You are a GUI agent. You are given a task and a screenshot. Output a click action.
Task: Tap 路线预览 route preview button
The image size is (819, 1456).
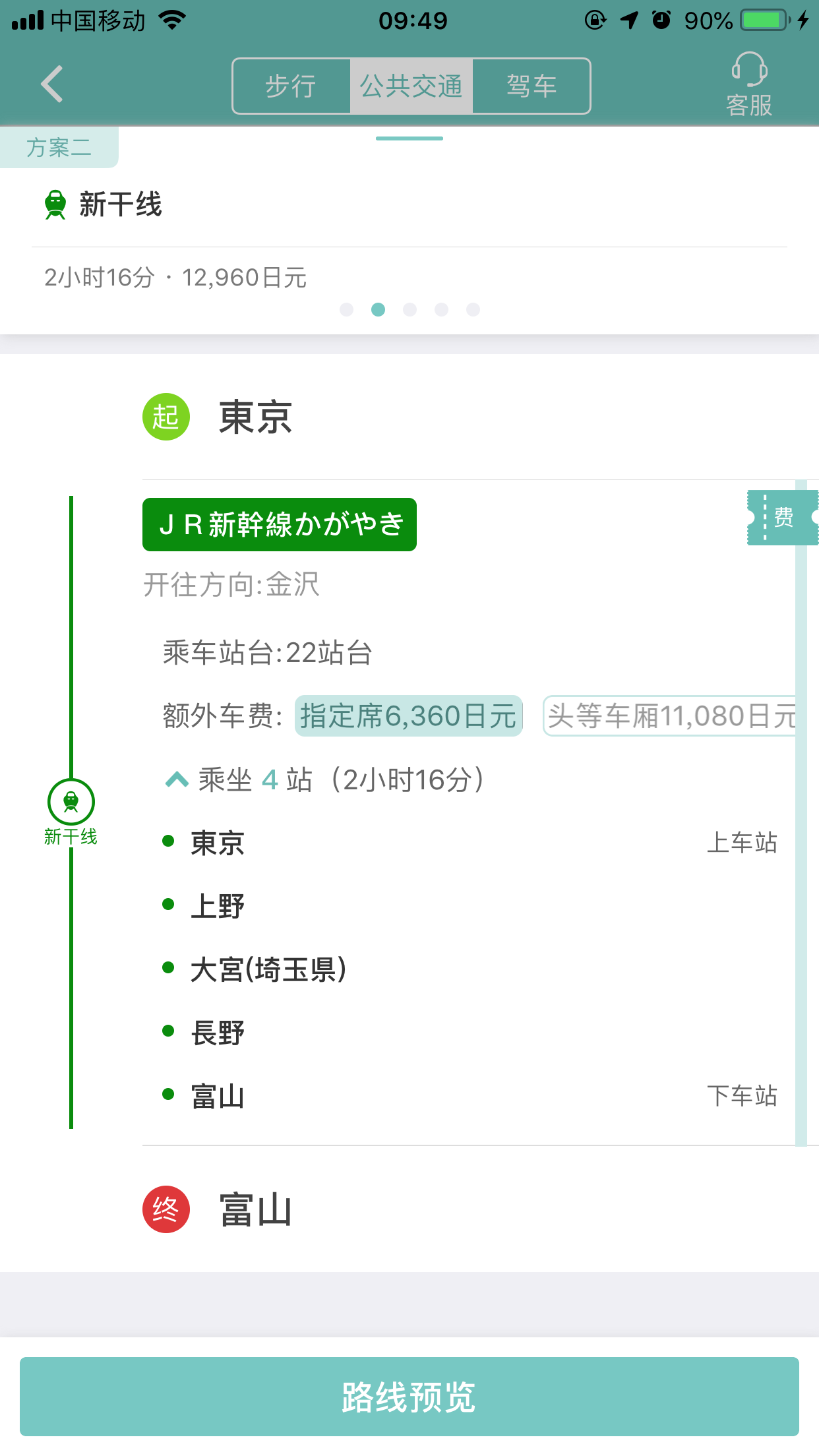click(409, 1397)
